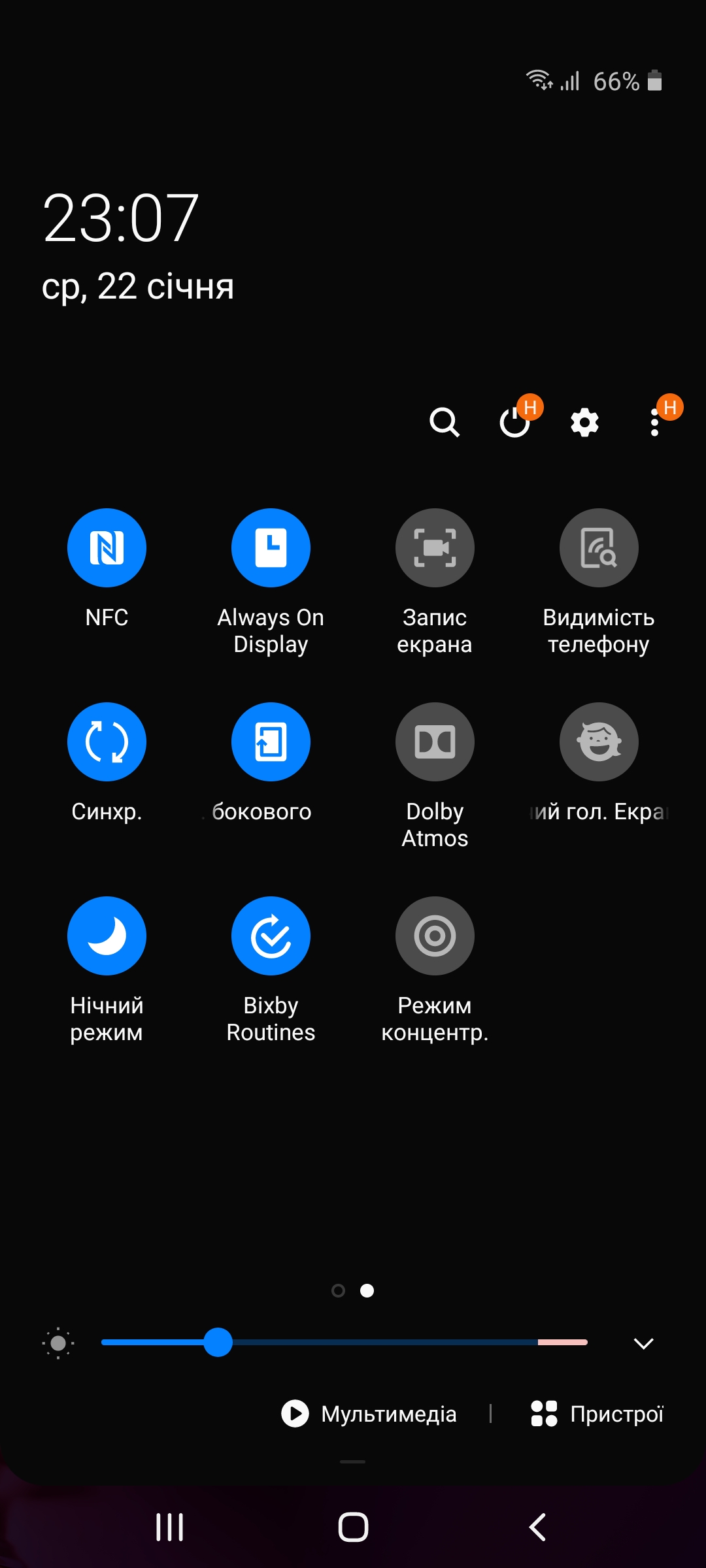This screenshot has width=706, height=1568.
Task: Turn off Bixby Routines
Action: 271,936
